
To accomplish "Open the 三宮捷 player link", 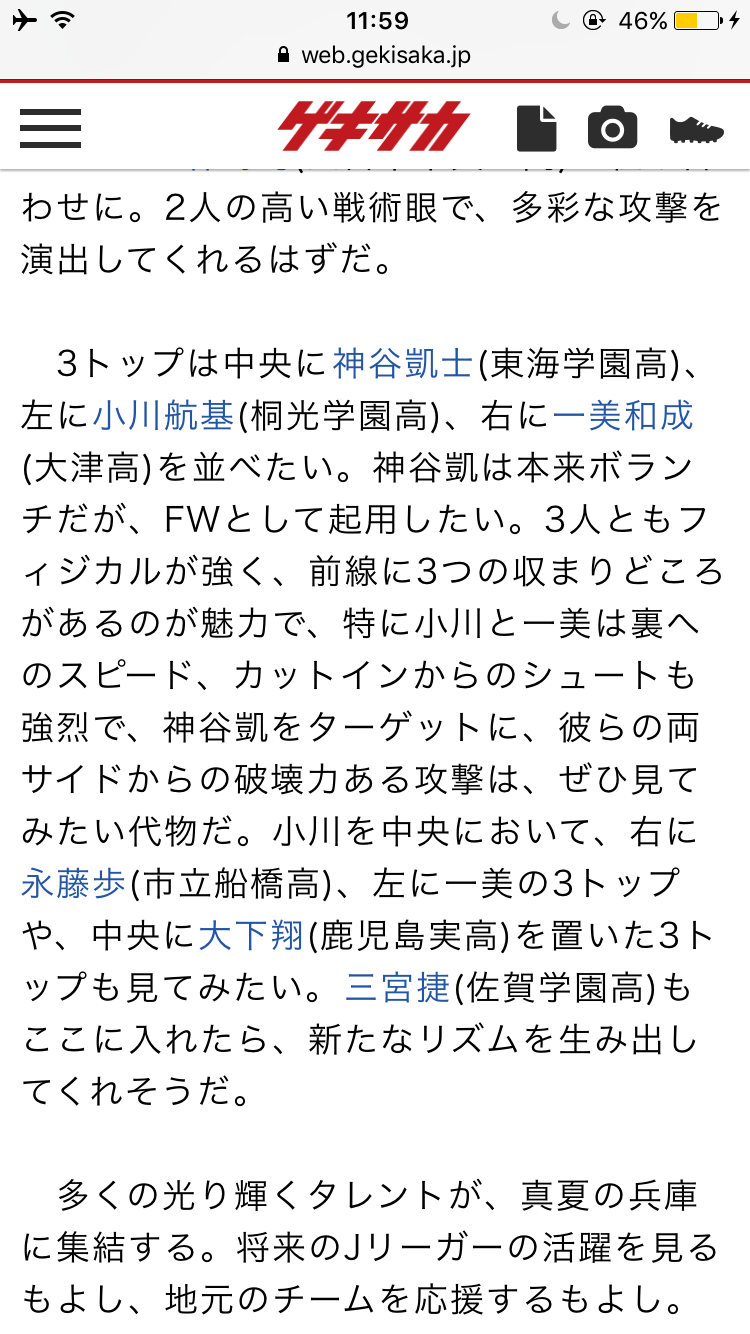I will tap(397, 987).
